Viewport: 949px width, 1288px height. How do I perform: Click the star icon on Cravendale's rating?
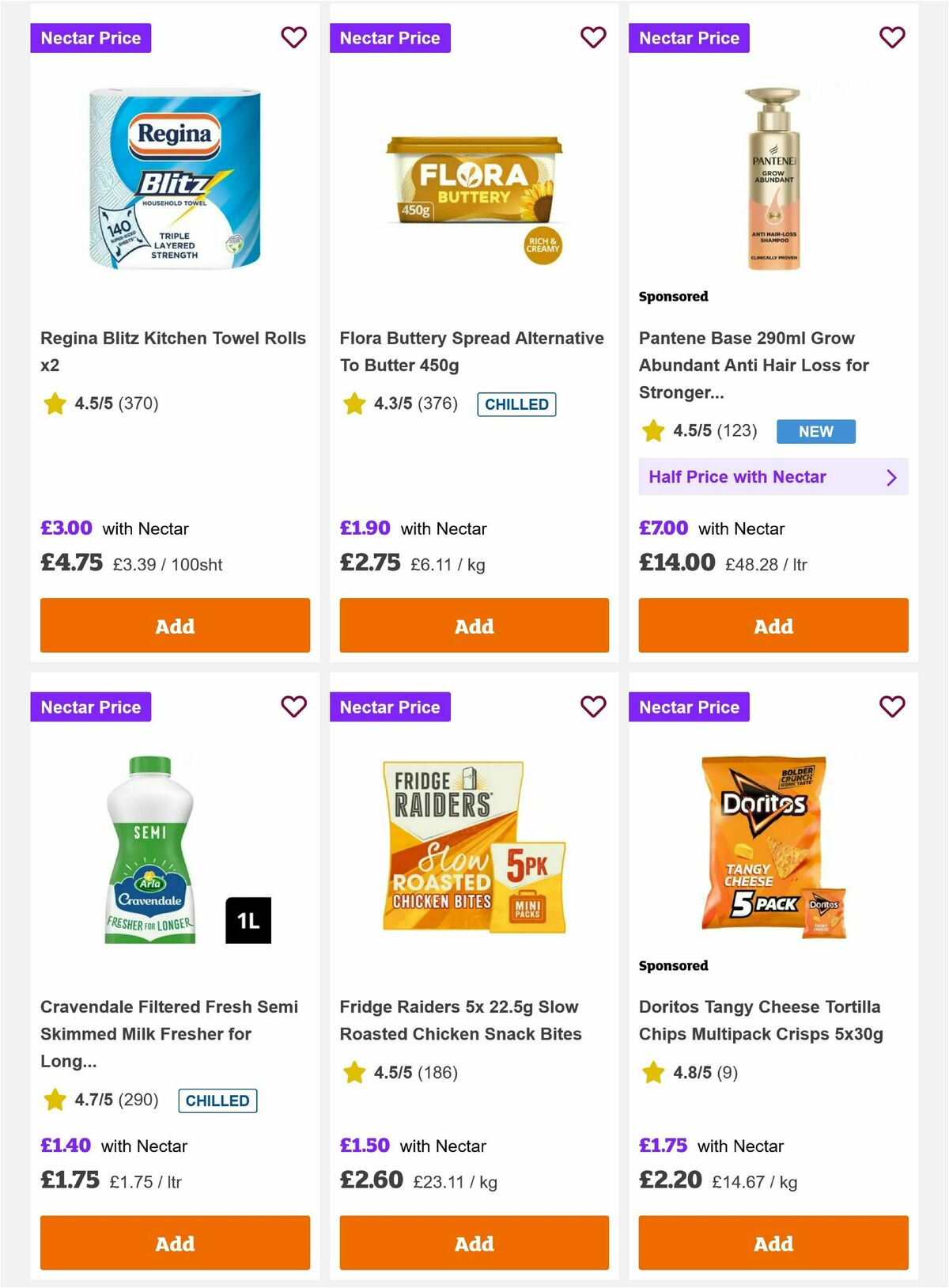click(x=53, y=1100)
